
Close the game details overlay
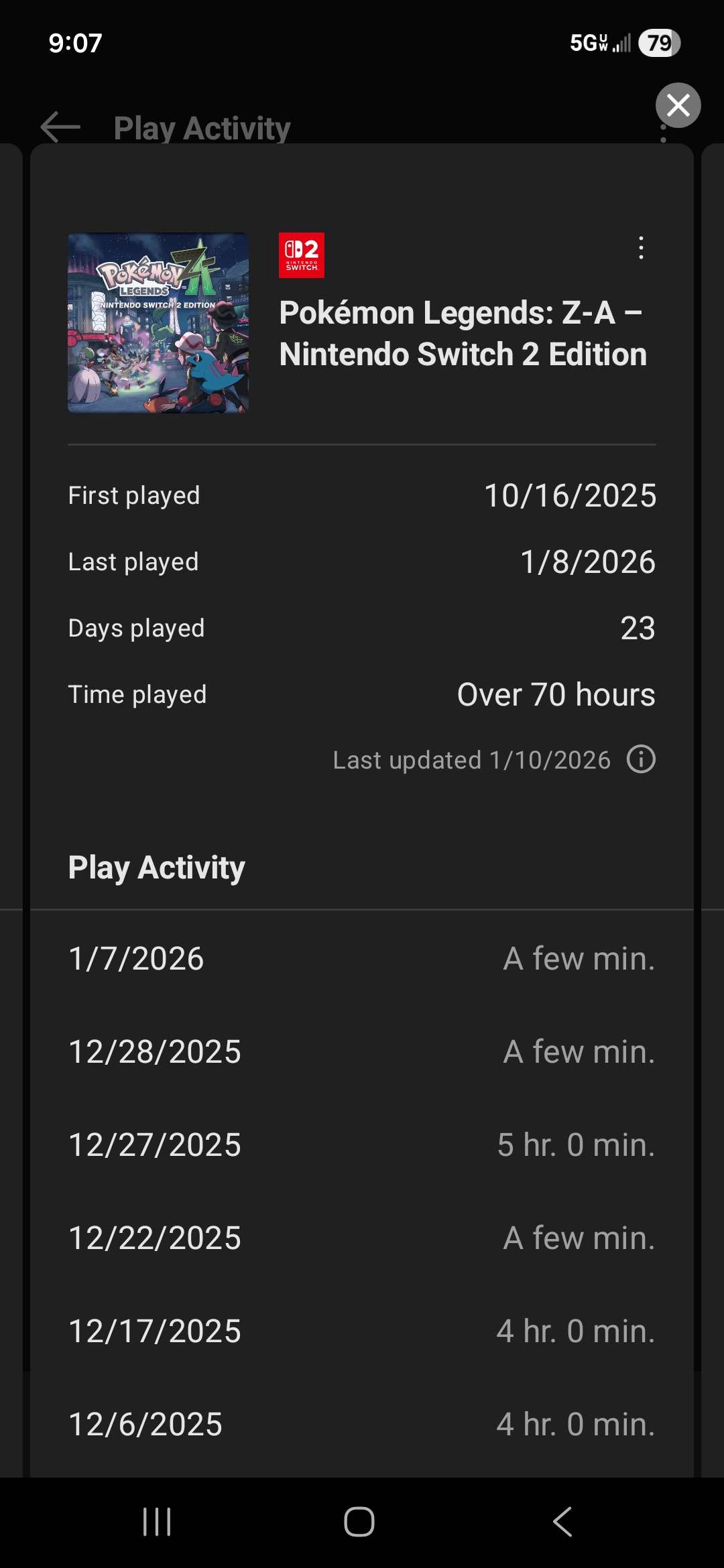pyautogui.click(x=678, y=105)
